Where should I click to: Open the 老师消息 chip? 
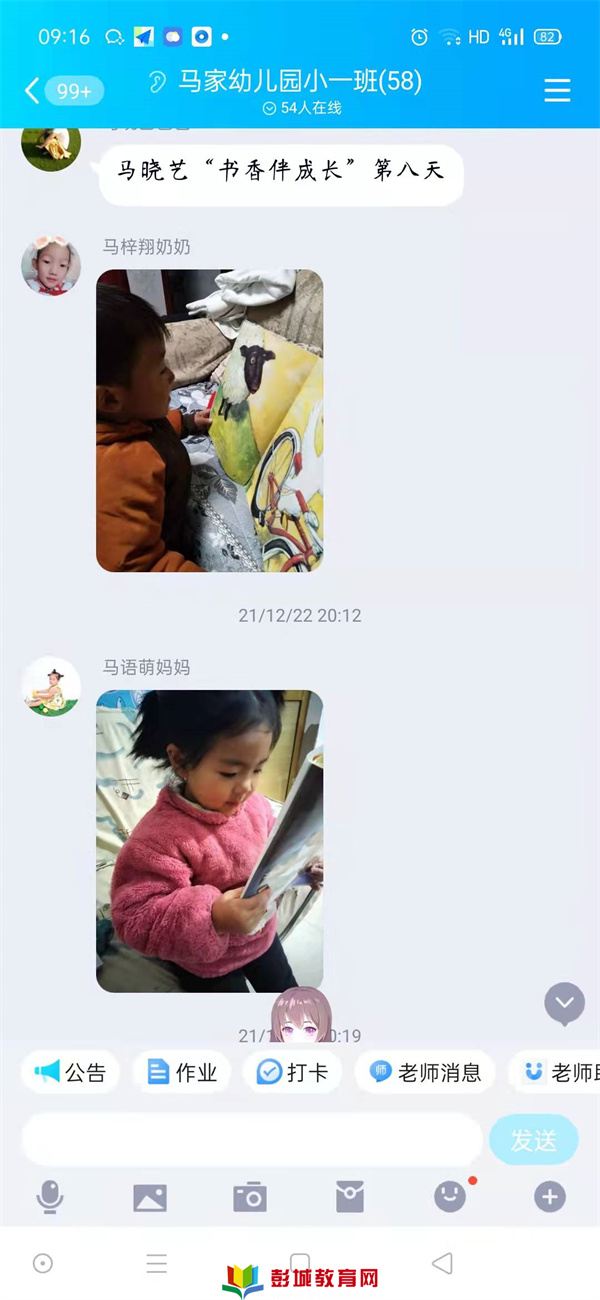click(x=426, y=1073)
